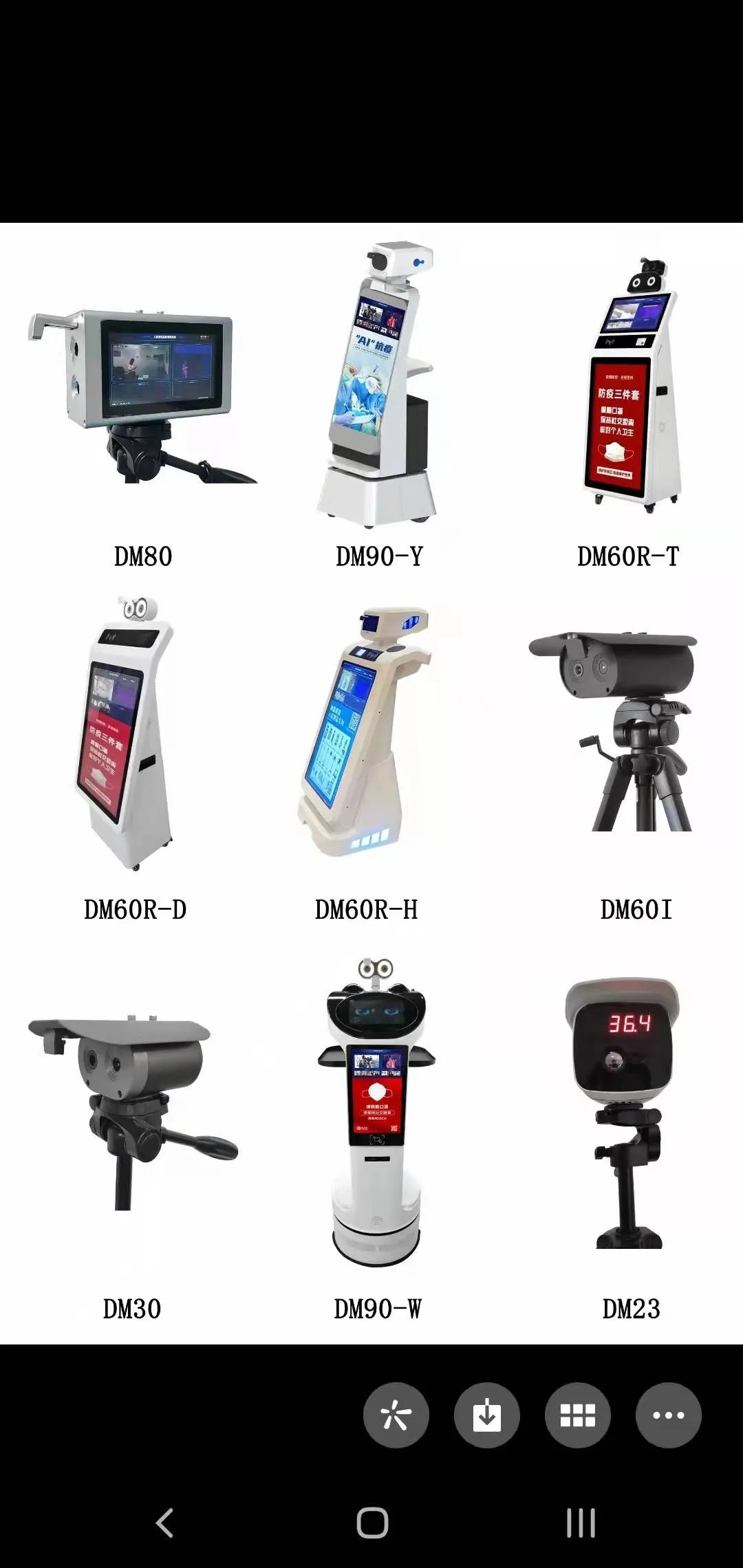The width and height of the screenshot is (743, 1568).
Task: Open recent apps from the navigation bar
Action: tap(580, 1523)
